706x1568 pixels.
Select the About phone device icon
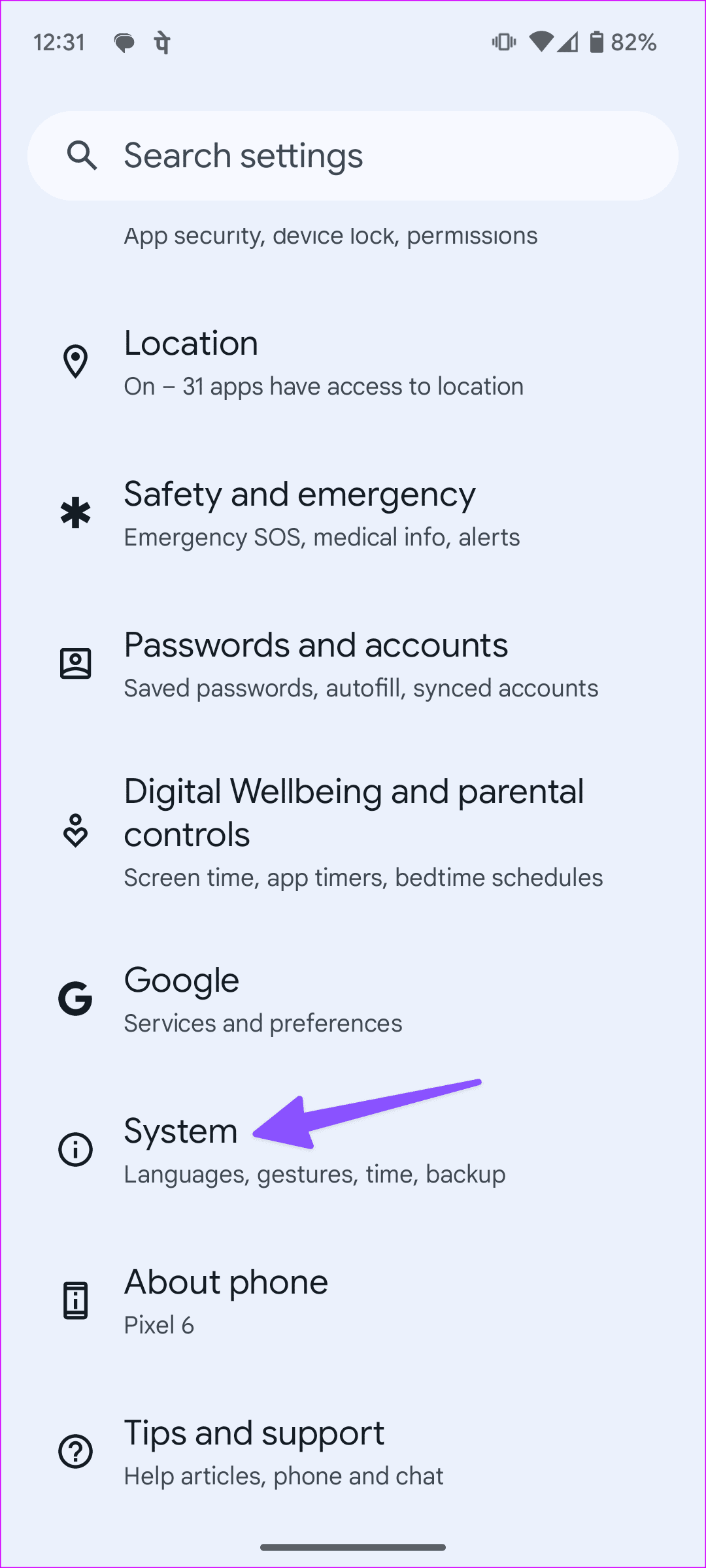click(x=75, y=1300)
